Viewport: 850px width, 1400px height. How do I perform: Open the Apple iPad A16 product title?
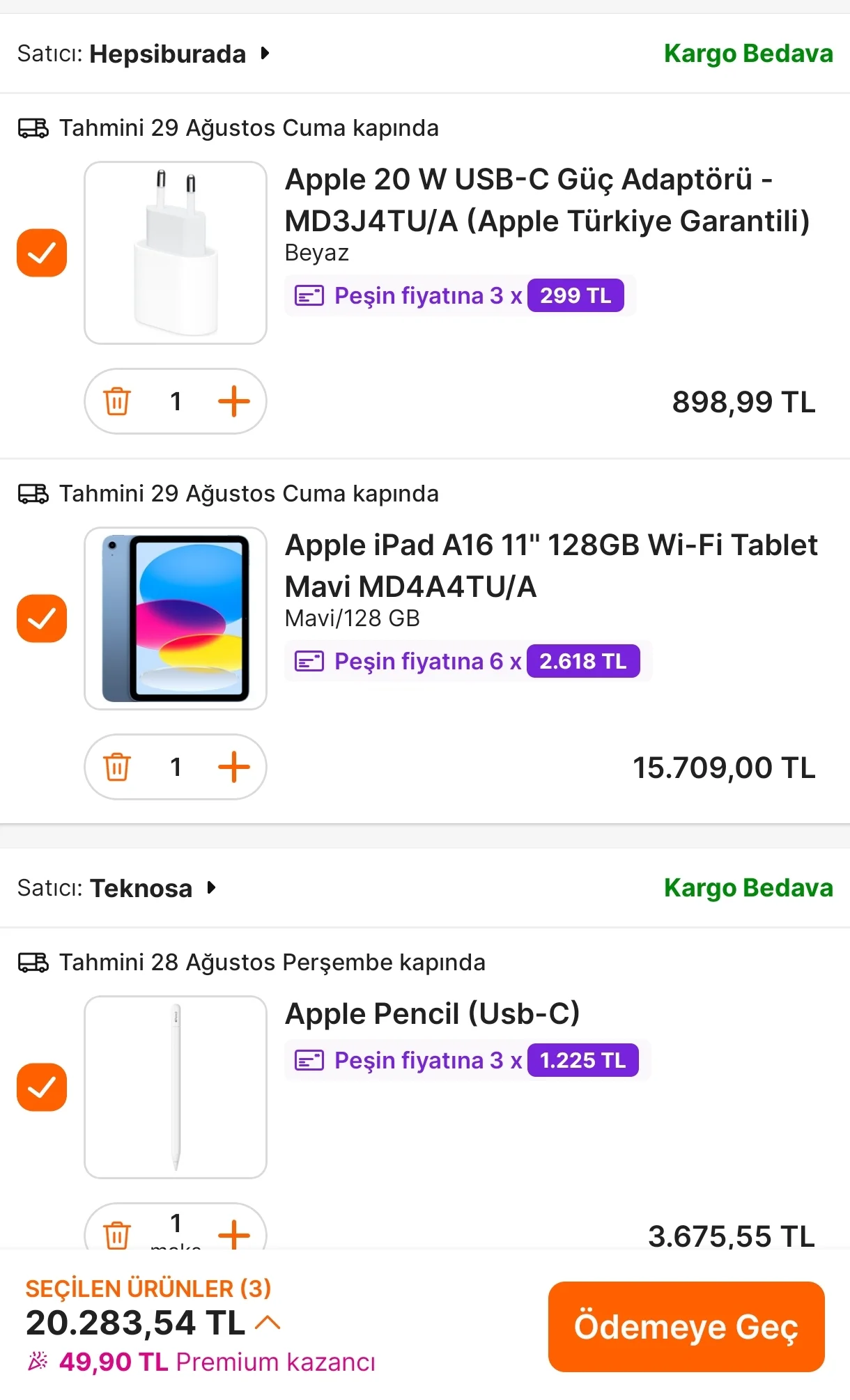pos(550,566)
